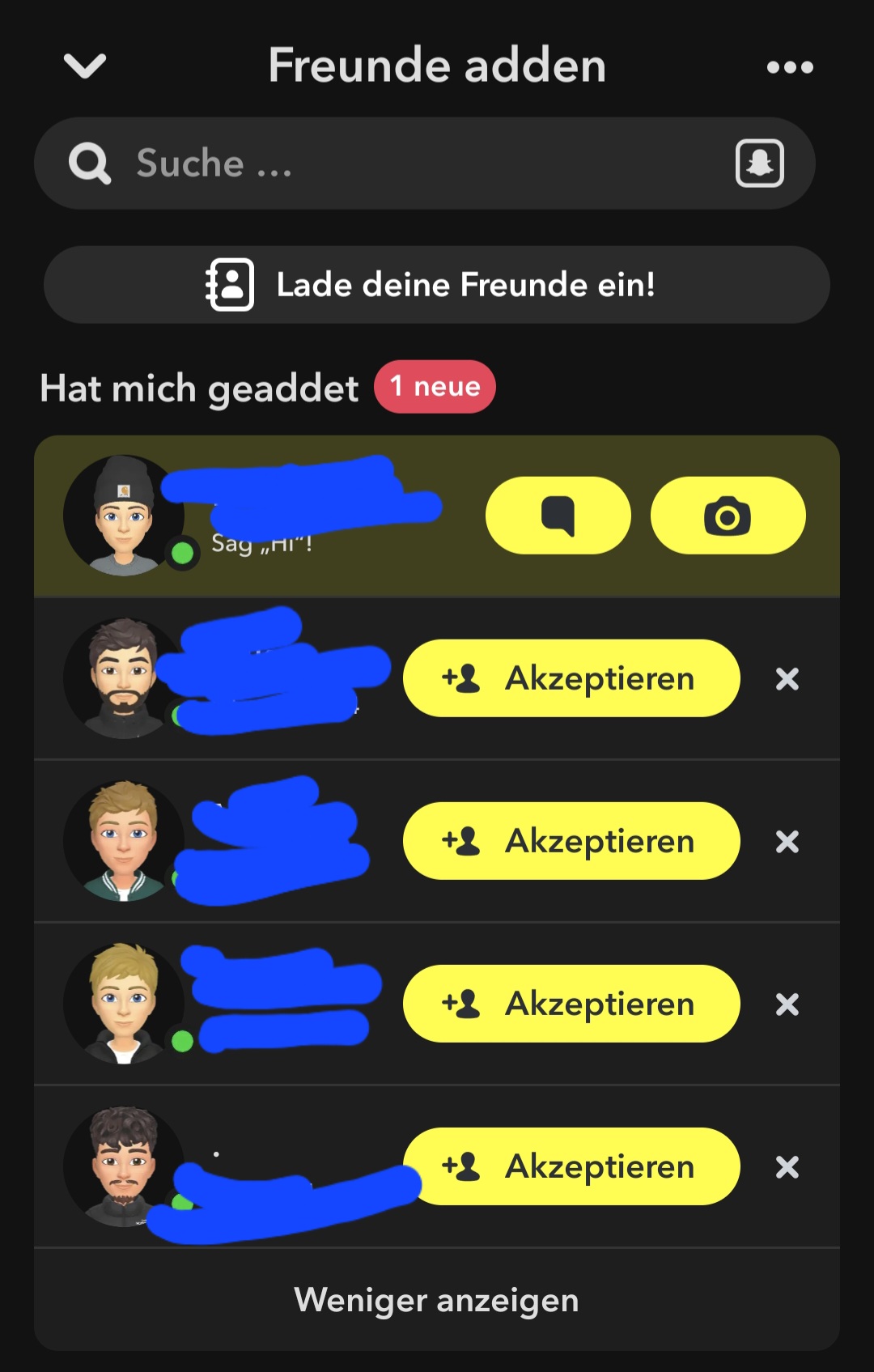Dismiss the request from the dark-bearded avatar
This screenshot has height=1372, width=874.
(x=787, y=679)
